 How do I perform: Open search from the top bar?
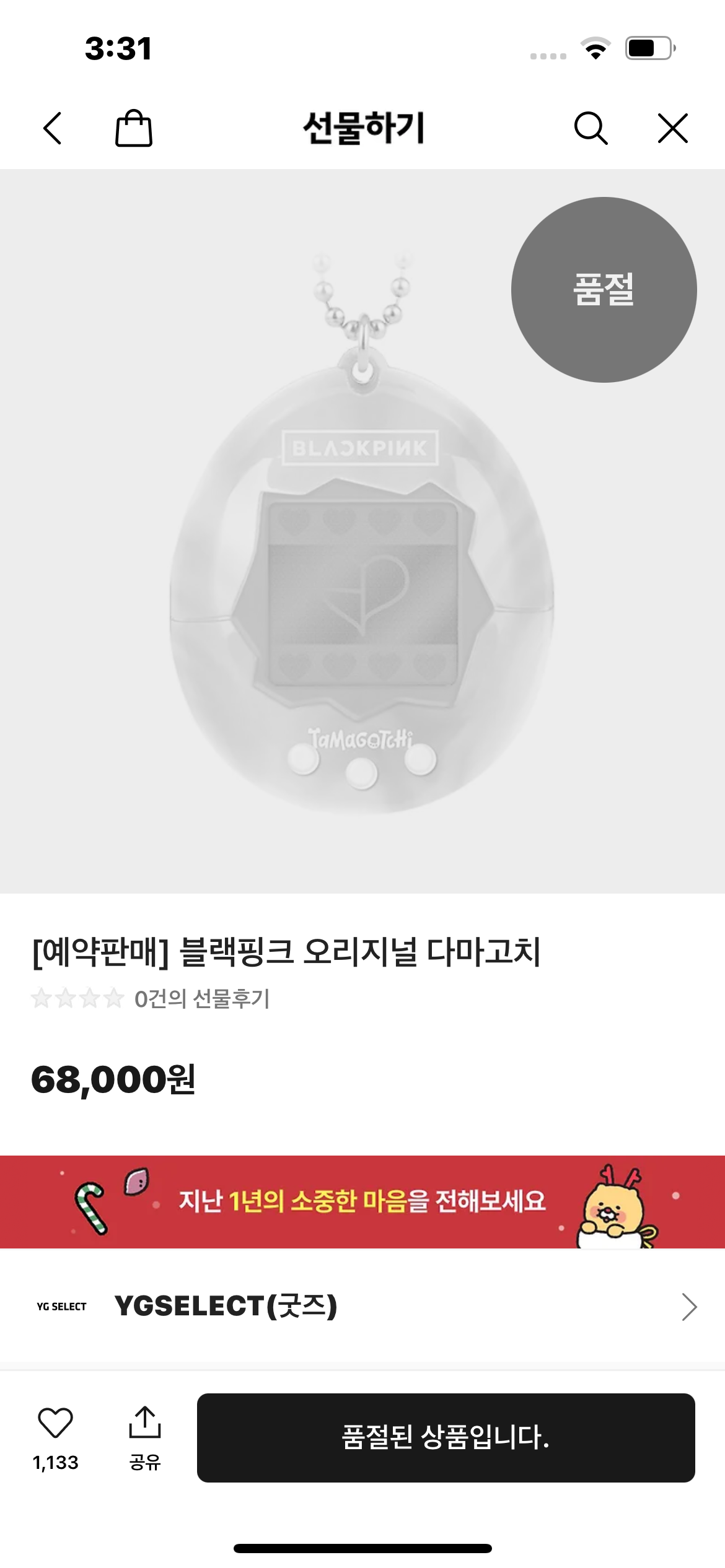click(591, 129)
